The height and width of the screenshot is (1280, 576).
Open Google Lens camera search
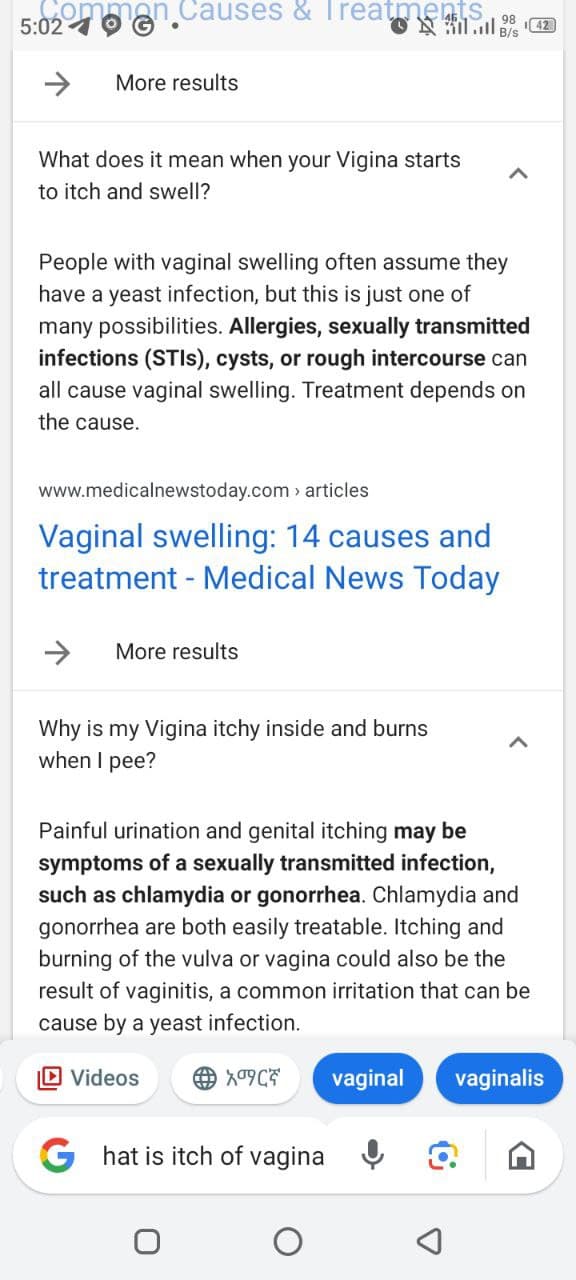pos(441,1157)
